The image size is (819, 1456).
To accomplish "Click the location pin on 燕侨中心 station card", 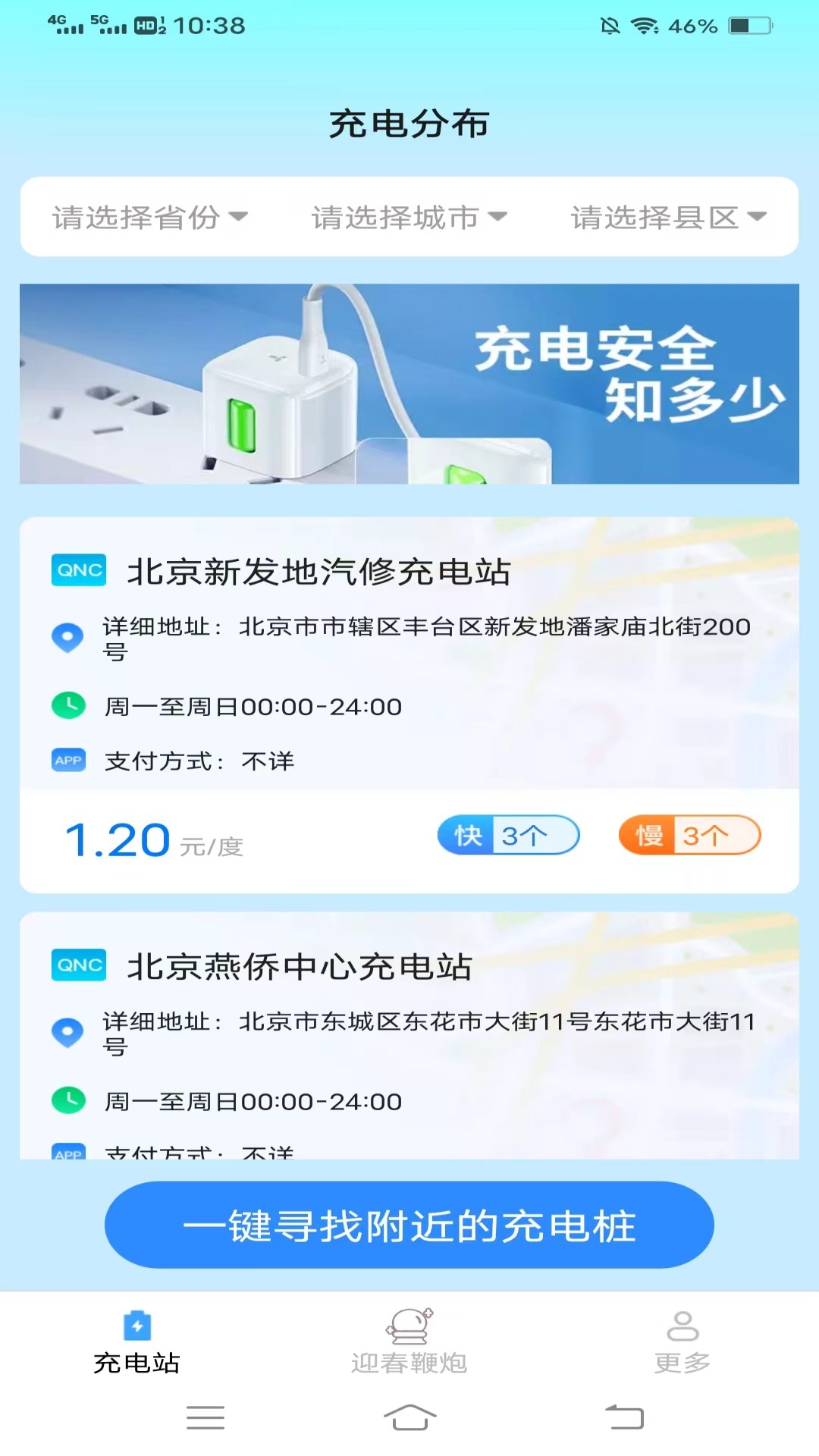I will click(x=67, y=1032).
